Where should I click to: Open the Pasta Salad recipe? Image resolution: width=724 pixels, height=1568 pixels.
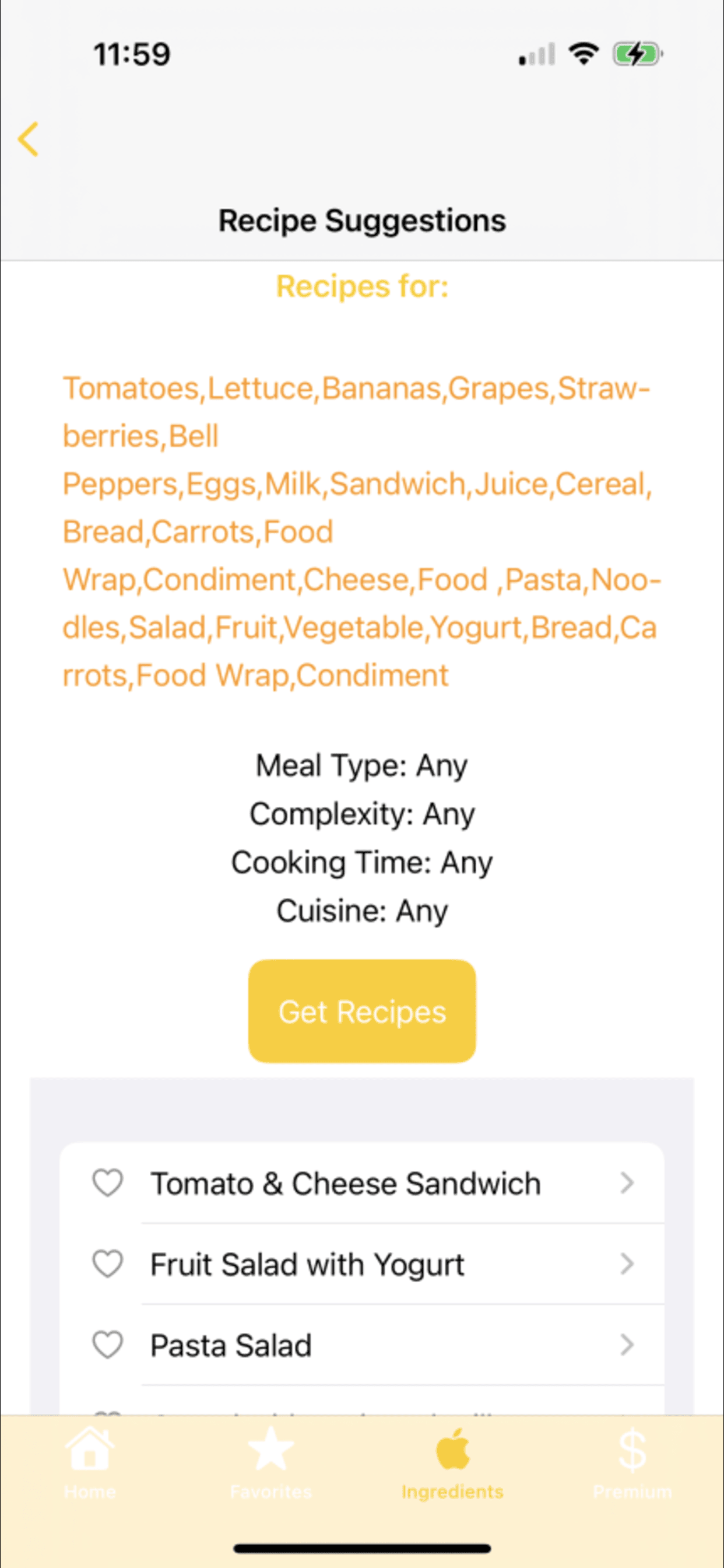[x=377, y=1345]
